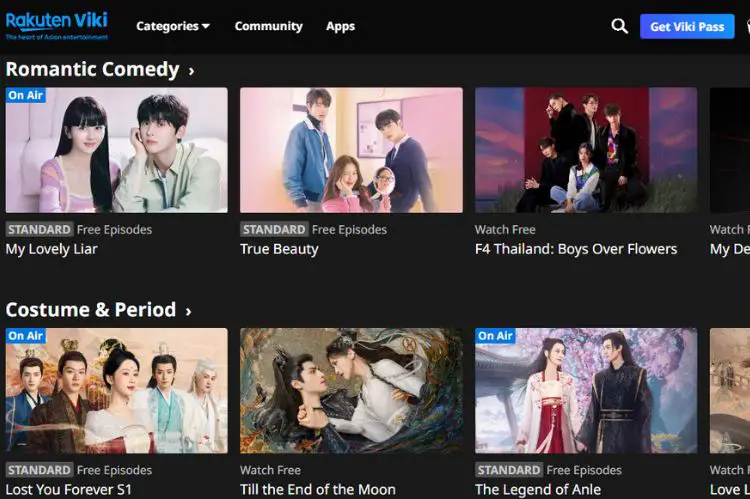Image resolution: width=750 pixels, height=499 pixels.
Task: Go to Rakuten Viki home
Action: click(56, 24)
